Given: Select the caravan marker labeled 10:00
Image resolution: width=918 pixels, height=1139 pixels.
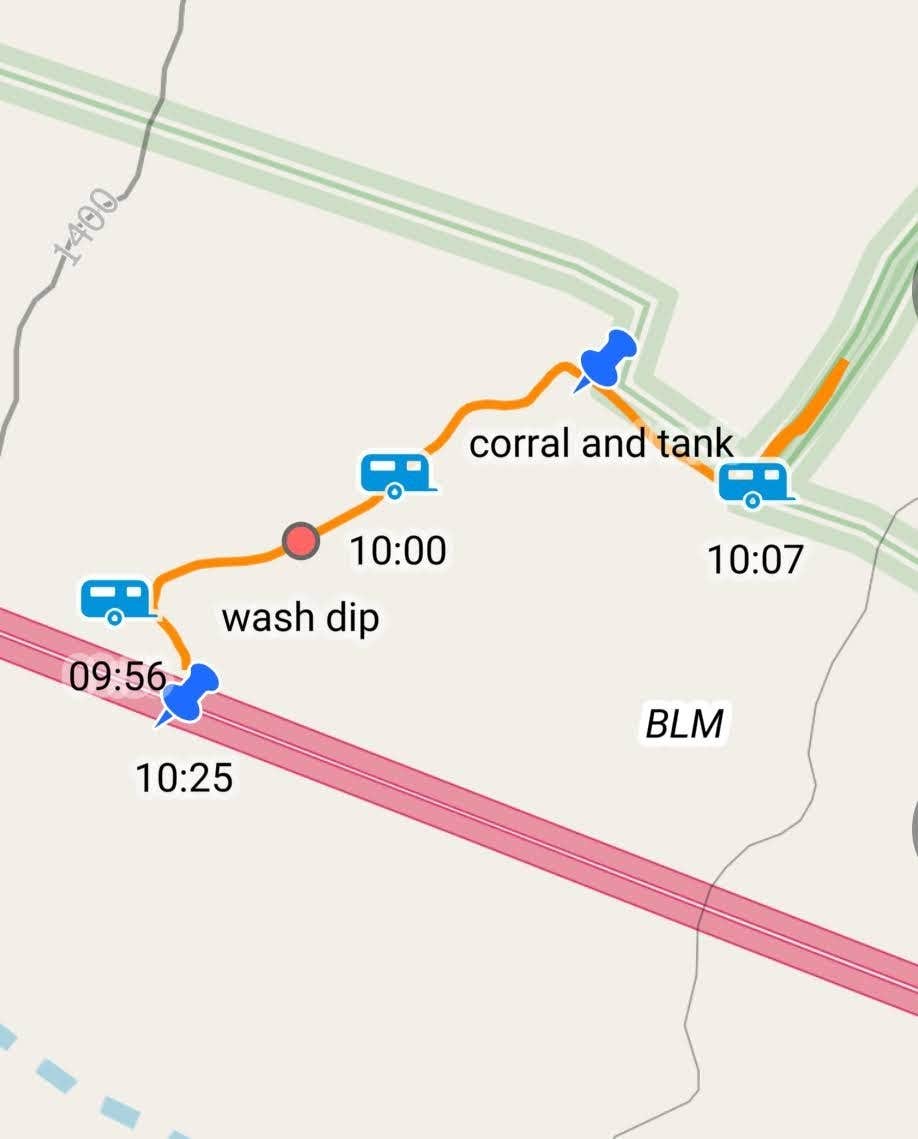Looking at the screenshot, I should [x=398, y=473].
